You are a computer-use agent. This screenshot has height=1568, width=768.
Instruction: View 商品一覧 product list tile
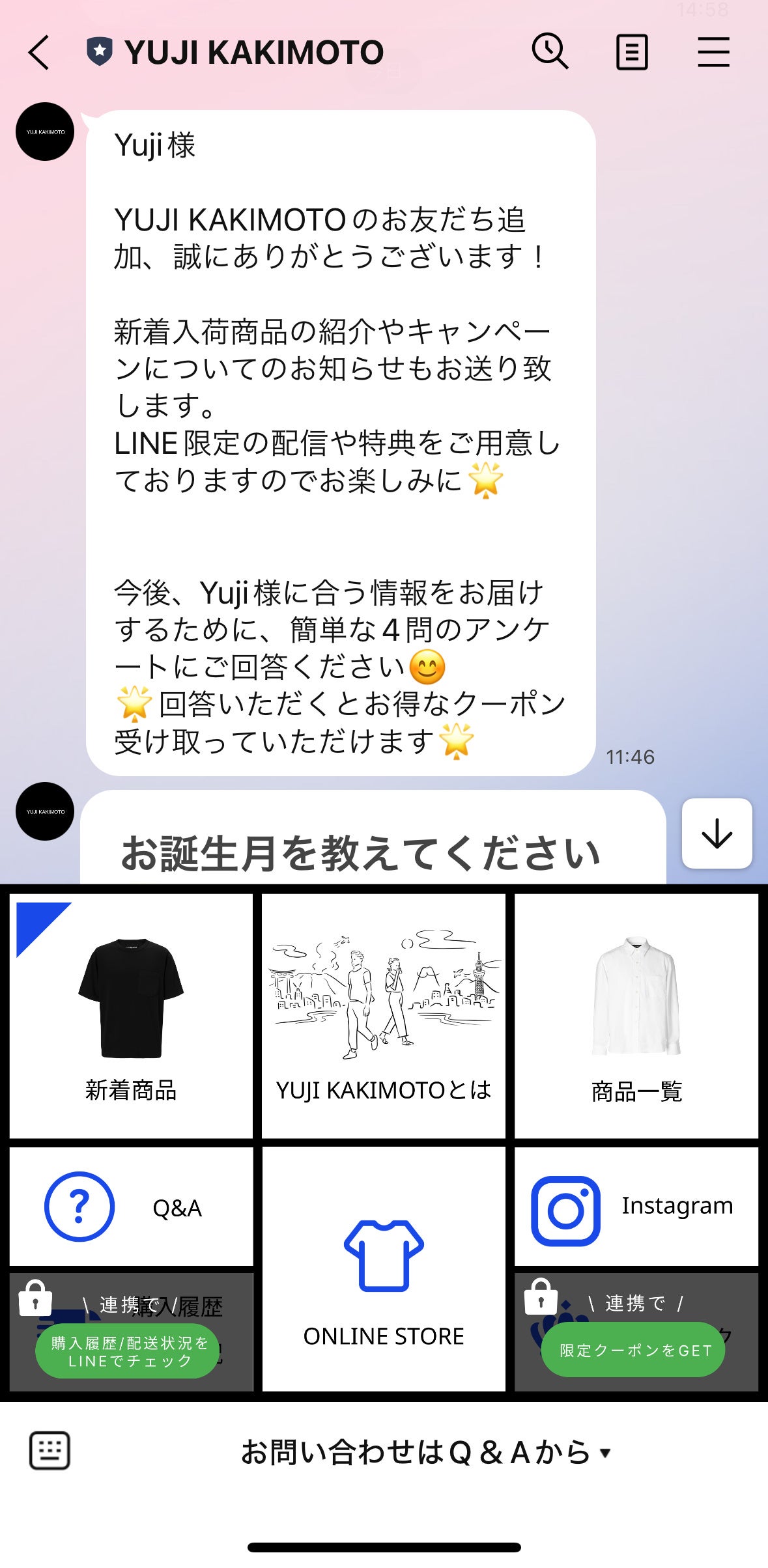636,1015
